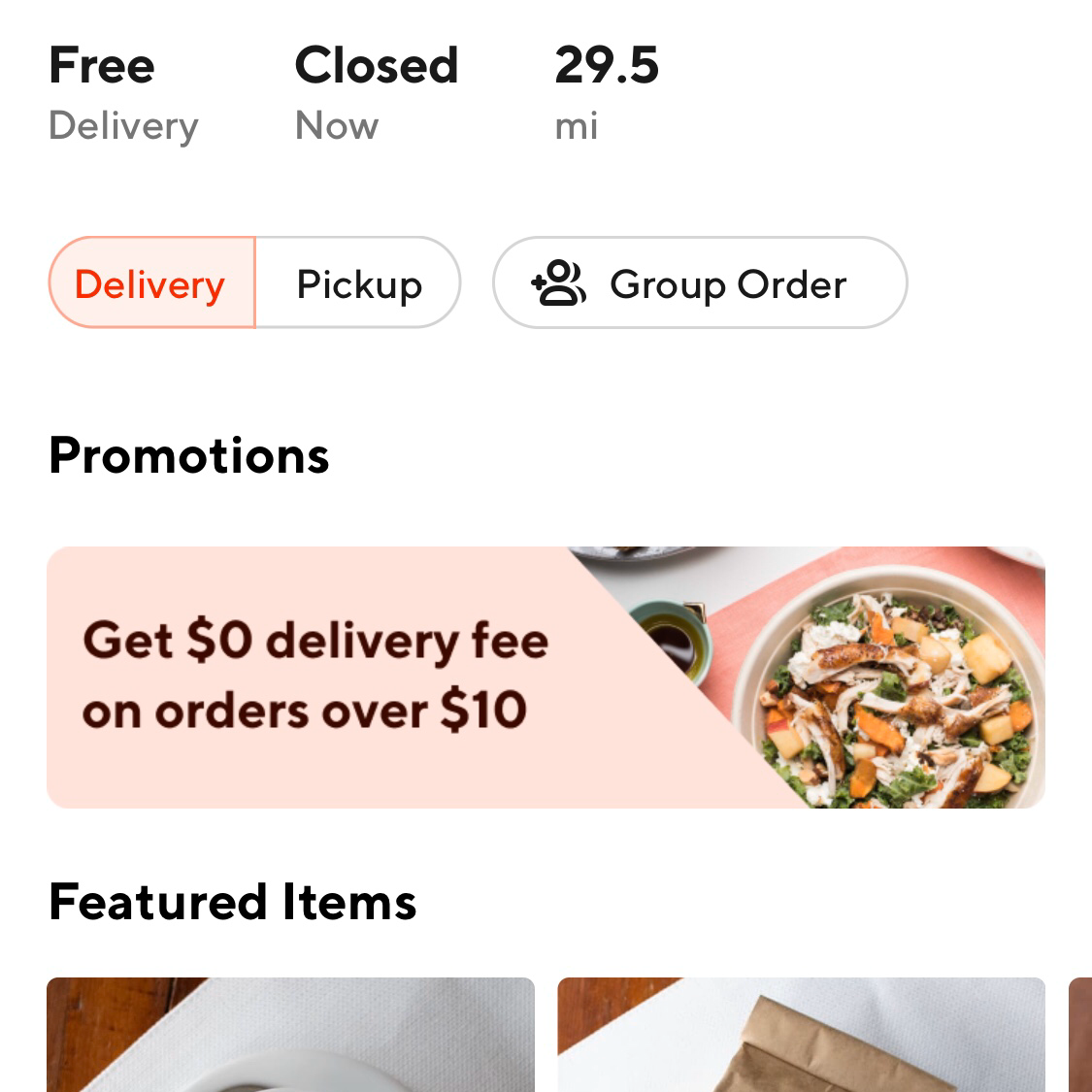This screenshot has height=1092, width=1092.
Task: Open the first featured item card
Action: click(x=290, y=1035)
